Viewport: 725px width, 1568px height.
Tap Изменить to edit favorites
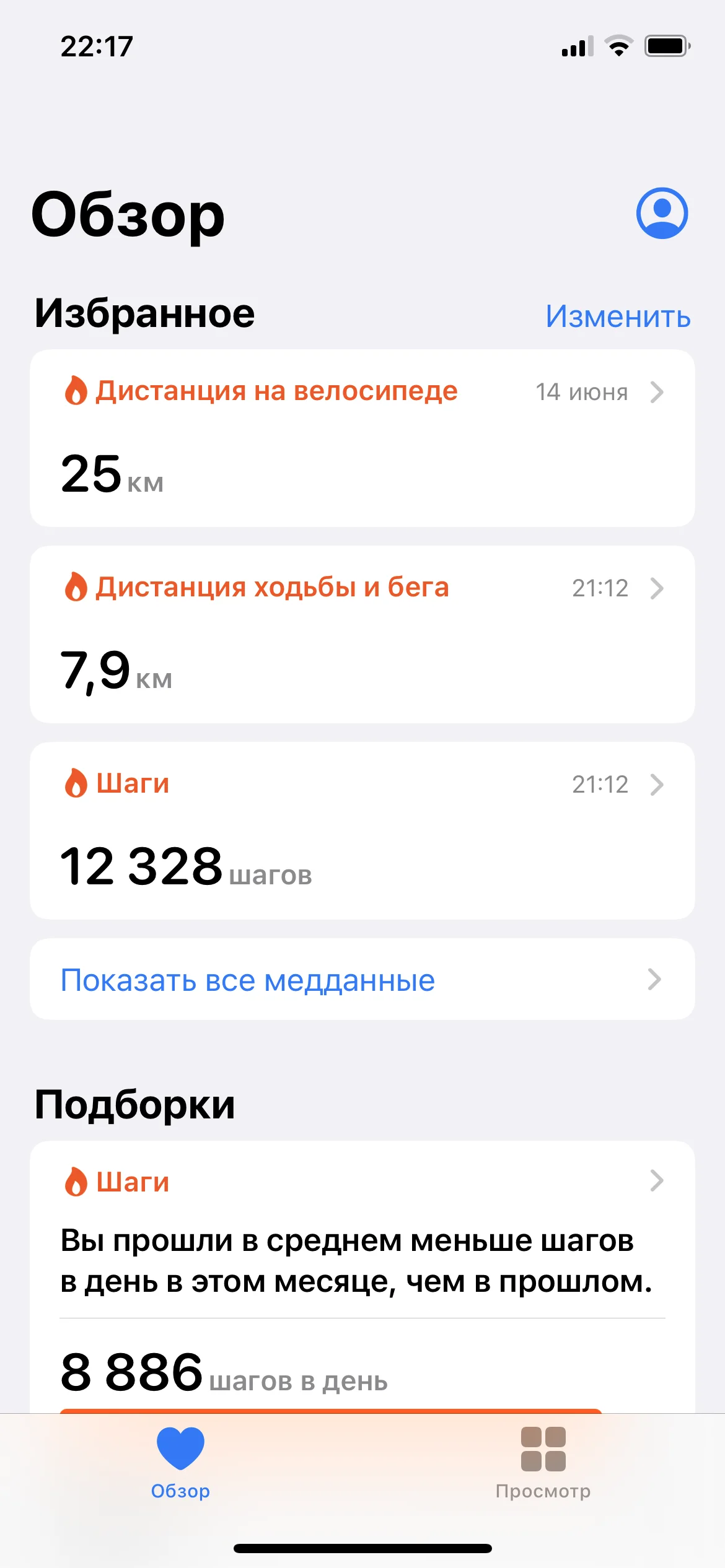click(618, 316)
